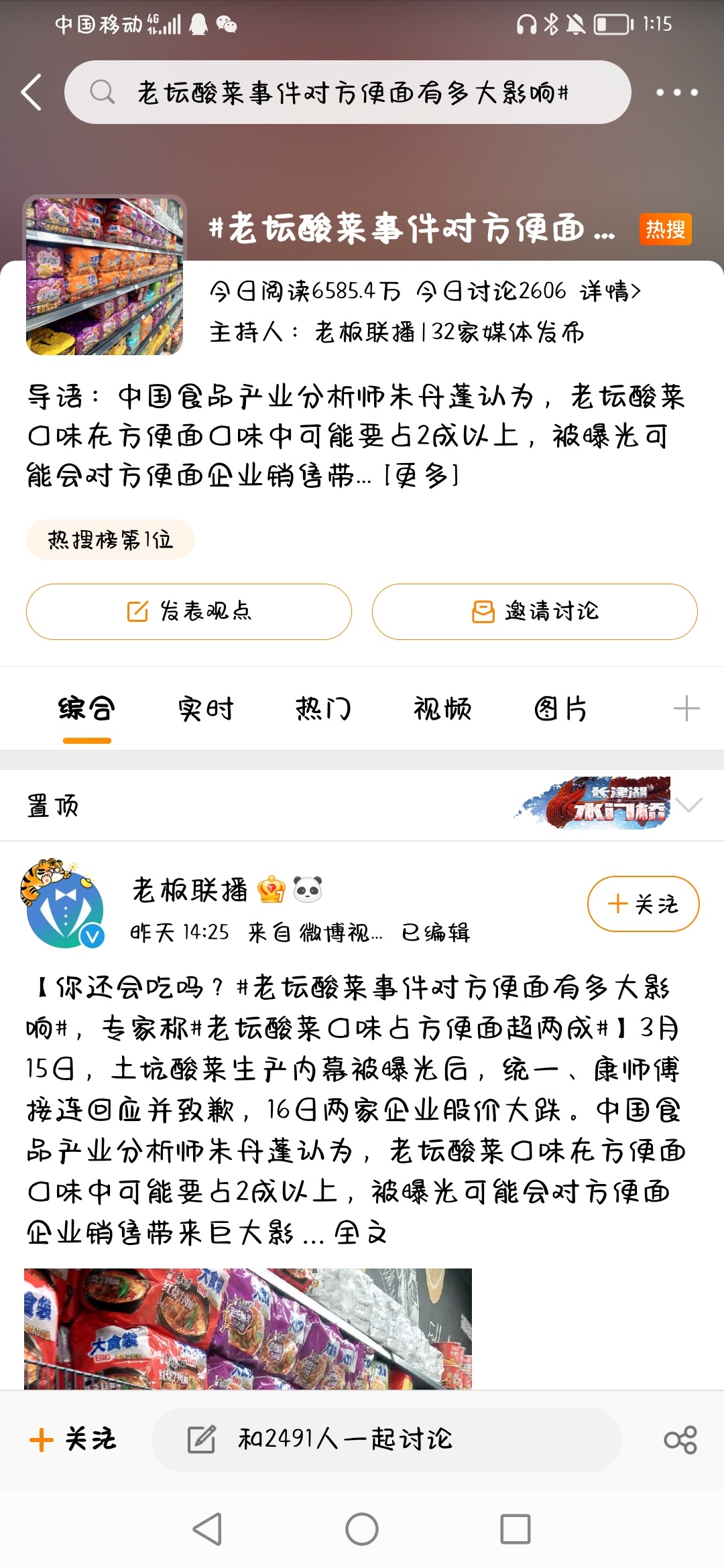
Task: Switch to the 视频 tab
Action: tap(442, 709)
